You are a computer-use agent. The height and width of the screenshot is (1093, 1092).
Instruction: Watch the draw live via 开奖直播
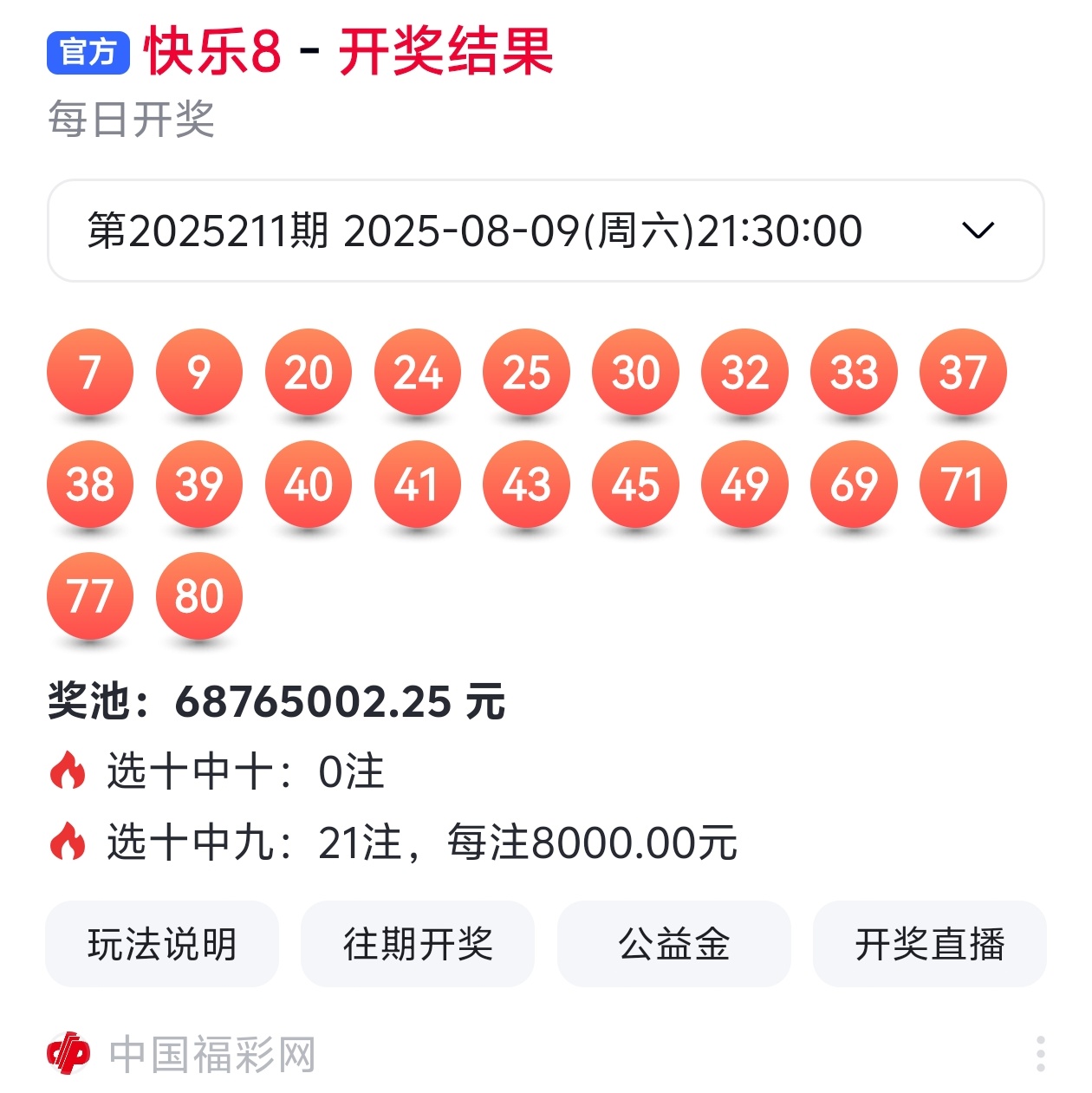pos(929,944)
